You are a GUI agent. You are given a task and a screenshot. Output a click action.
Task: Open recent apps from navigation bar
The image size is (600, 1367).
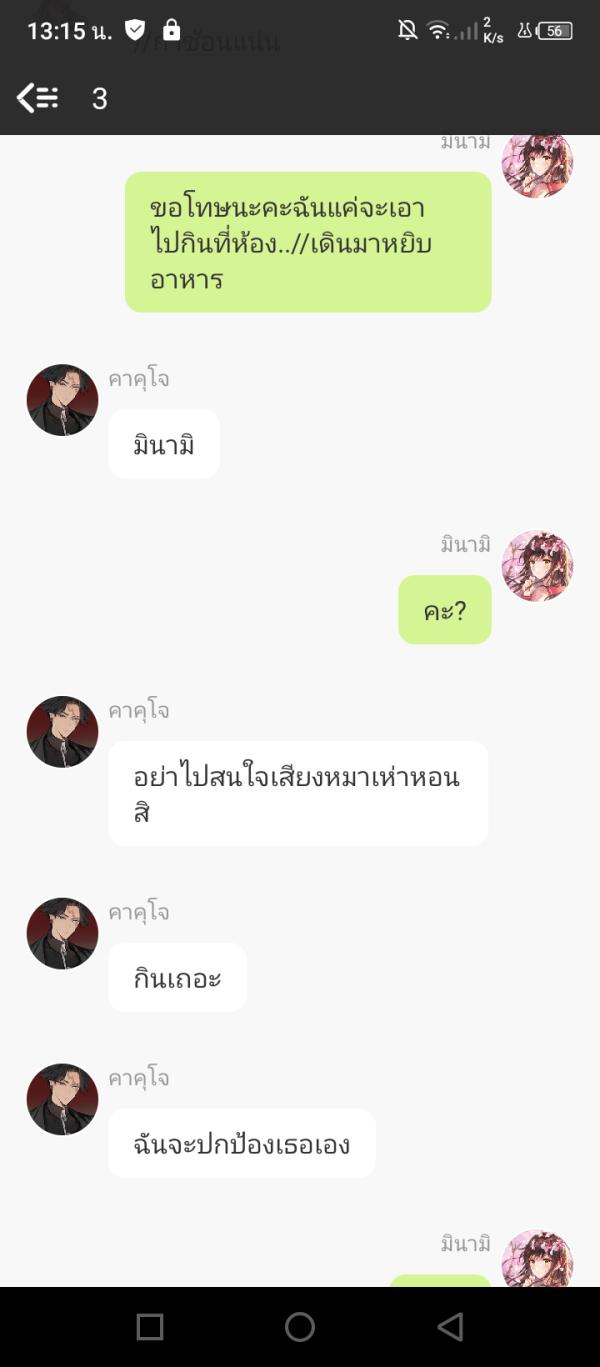coord(150,1327)
